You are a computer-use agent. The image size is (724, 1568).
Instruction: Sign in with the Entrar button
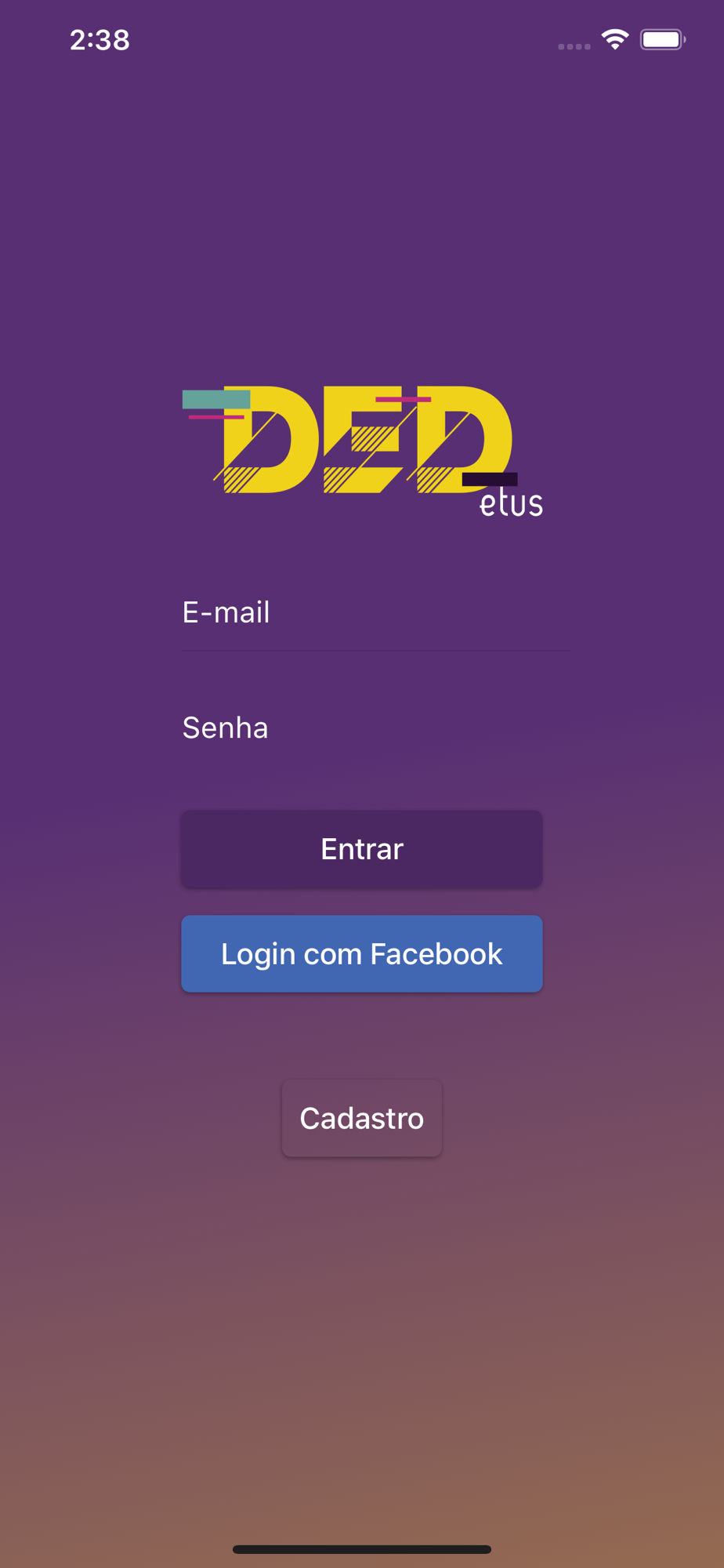[362, 849]
